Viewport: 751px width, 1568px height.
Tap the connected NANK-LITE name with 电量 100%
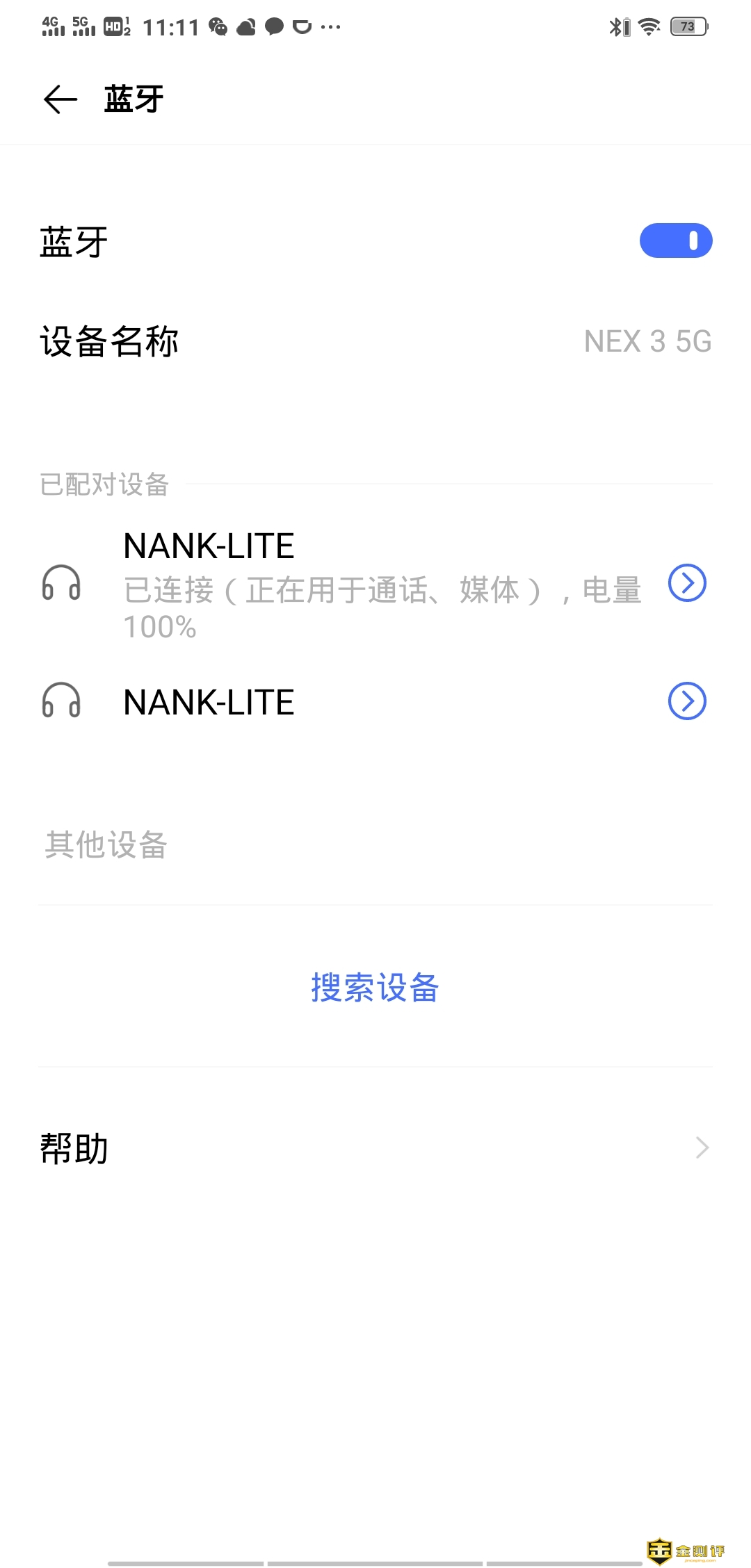(209, 546)
